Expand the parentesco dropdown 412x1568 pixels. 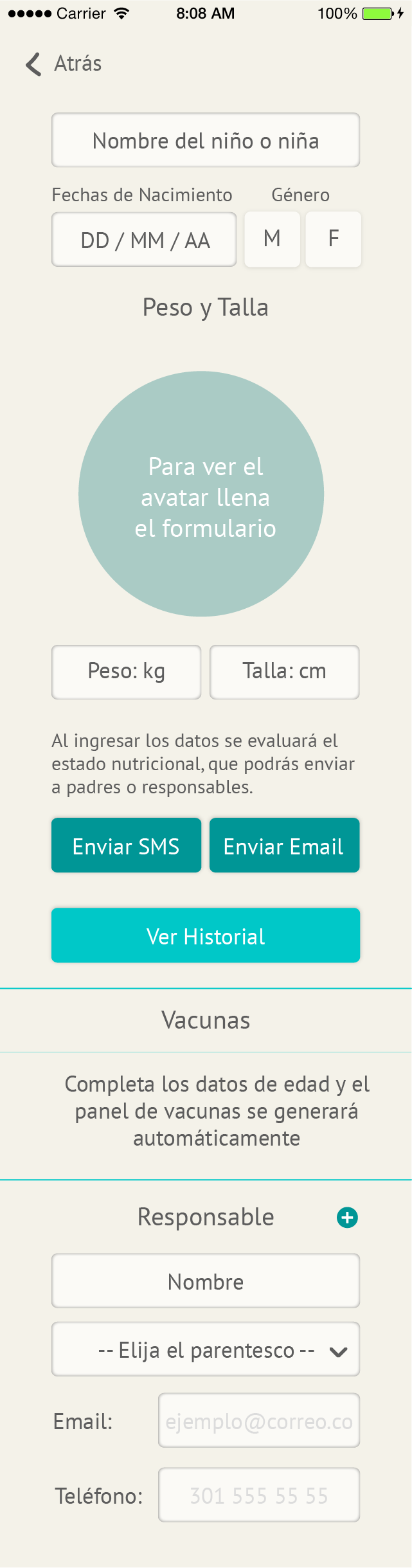pos(206,1349)
